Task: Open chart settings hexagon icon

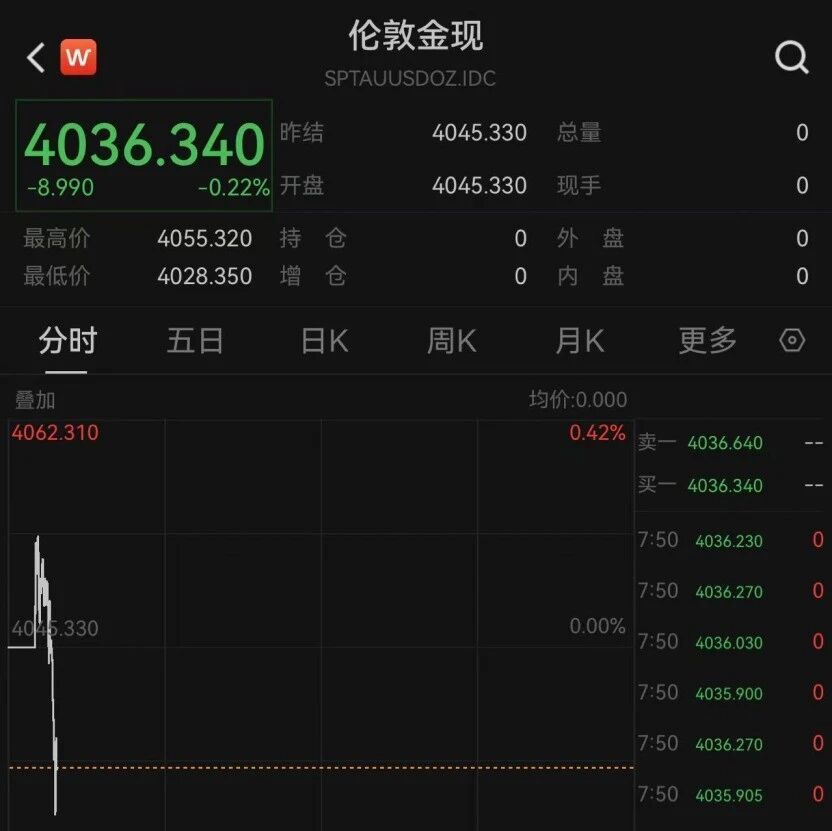Action: click(x=792, y=341)
